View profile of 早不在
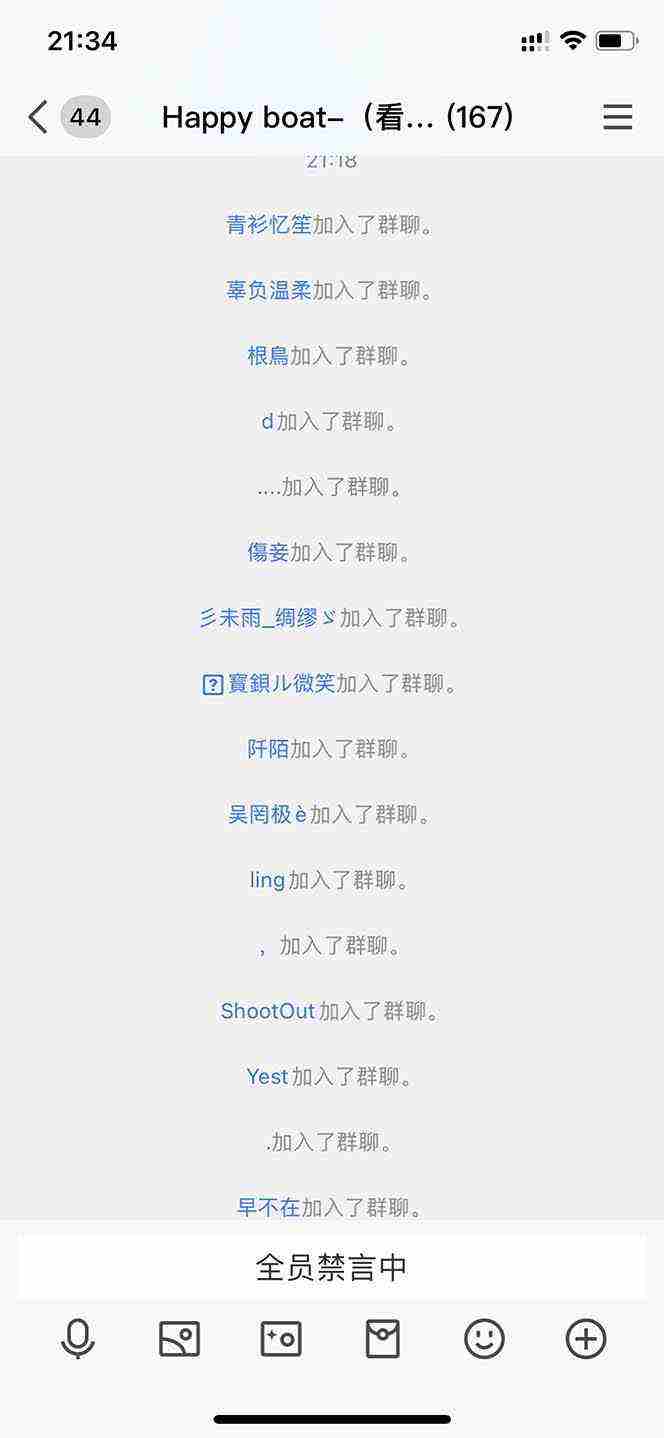This screenshot has height=1438, width=664. click(268, 1208)
